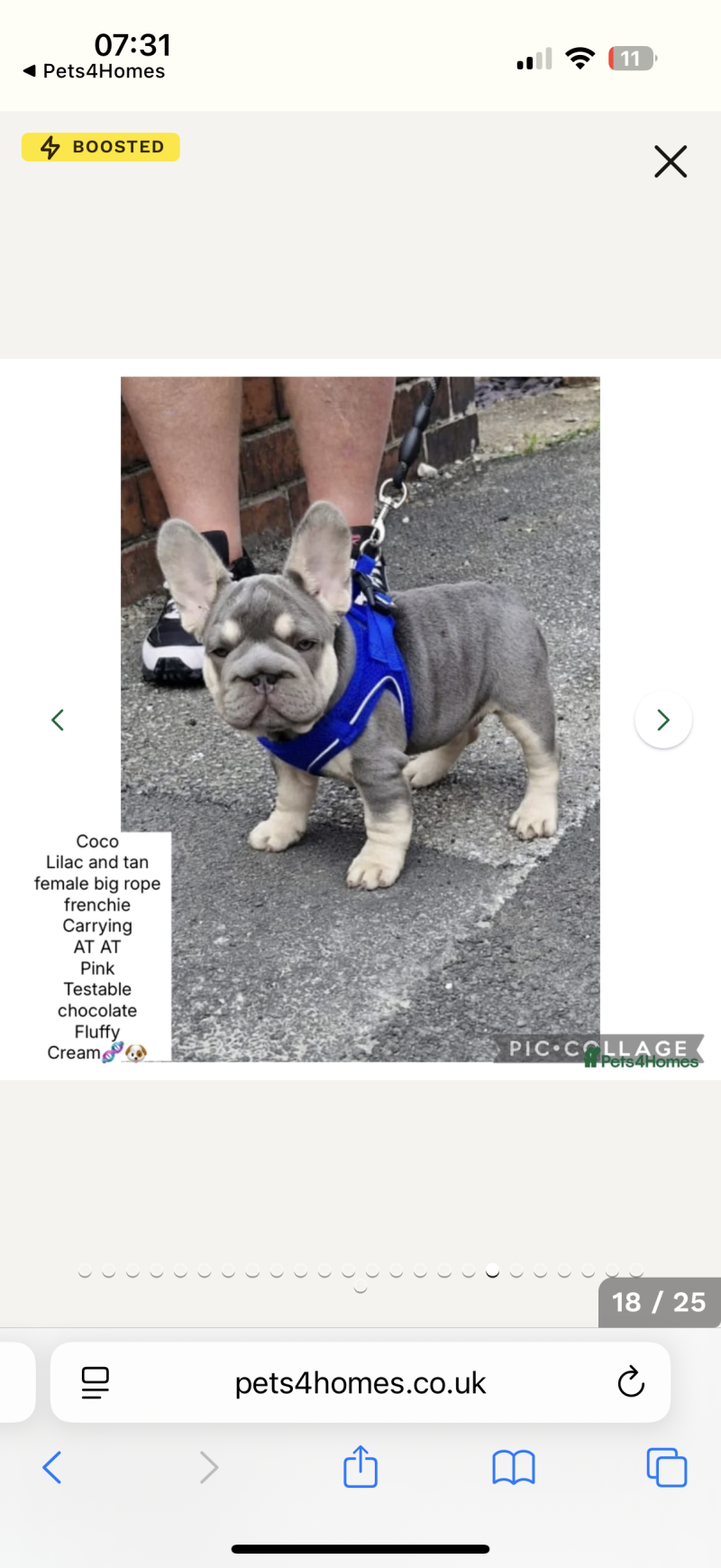Share this page

[360, 1466]
